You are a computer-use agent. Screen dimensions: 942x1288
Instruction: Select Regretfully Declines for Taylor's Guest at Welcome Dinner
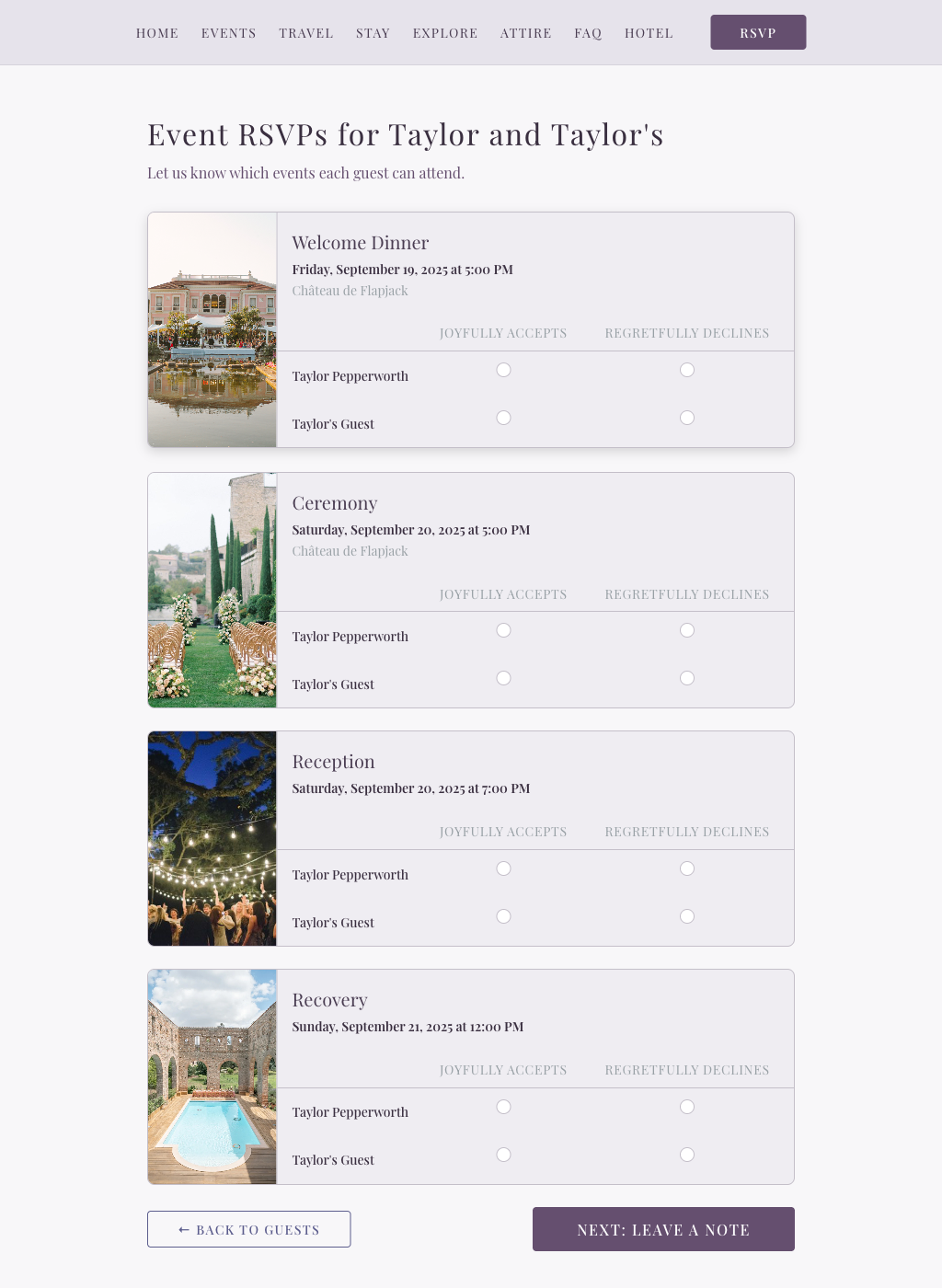pyautogui.click(x=687, y=418)
